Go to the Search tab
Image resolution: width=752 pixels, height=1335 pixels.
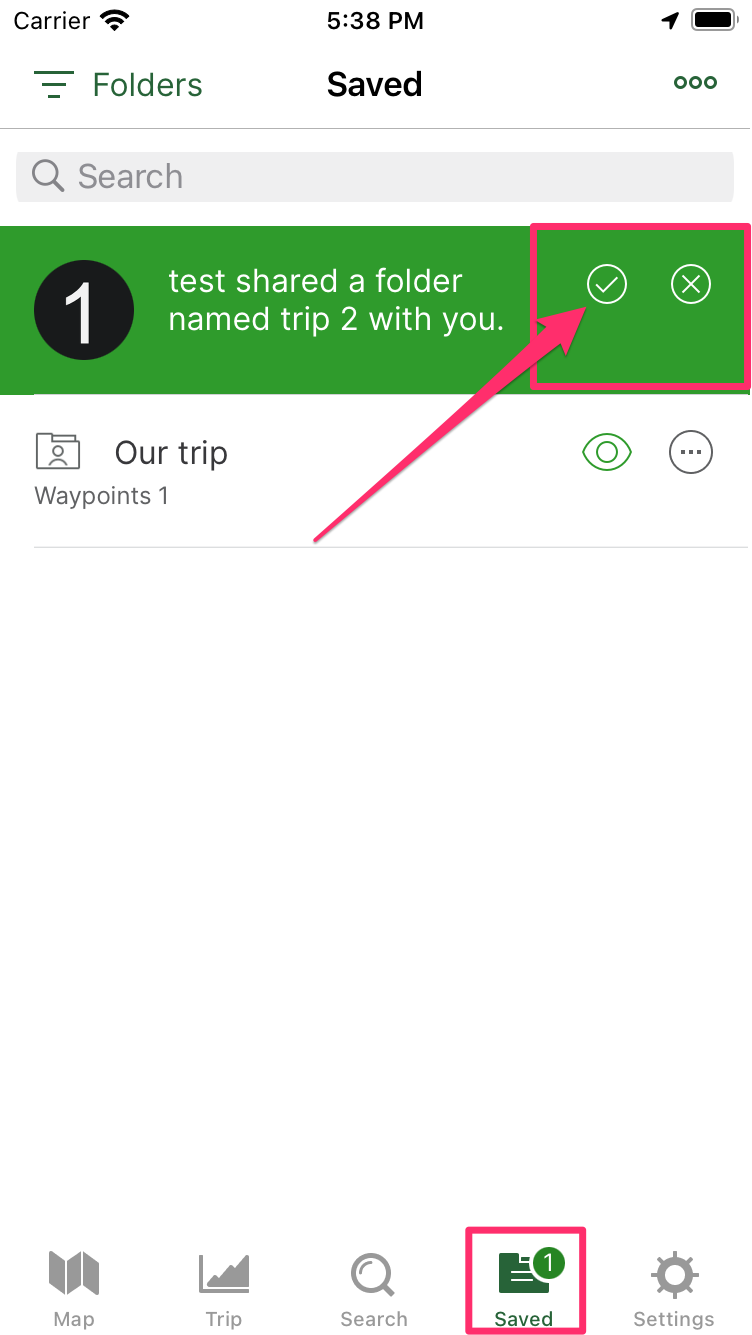click(x=374, y=1288)
